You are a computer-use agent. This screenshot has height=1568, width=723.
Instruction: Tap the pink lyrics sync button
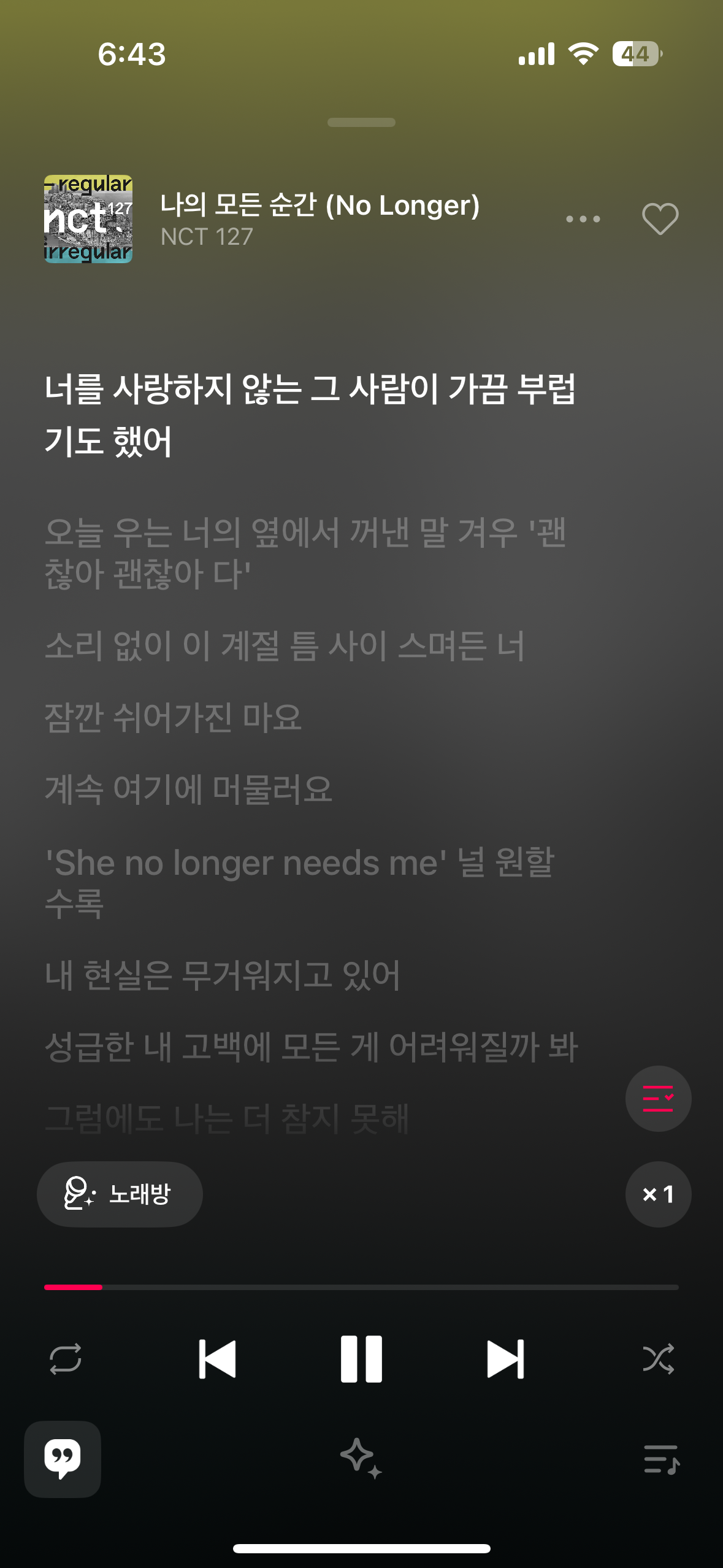coord(658,1098)
